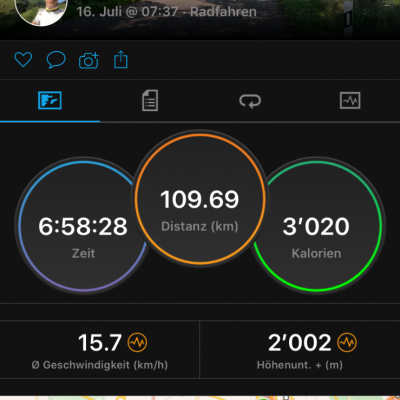Image resolution: width=400 pixels, height=400 pixels.
Task: Like this cycling activity
Action: point(23,60)
